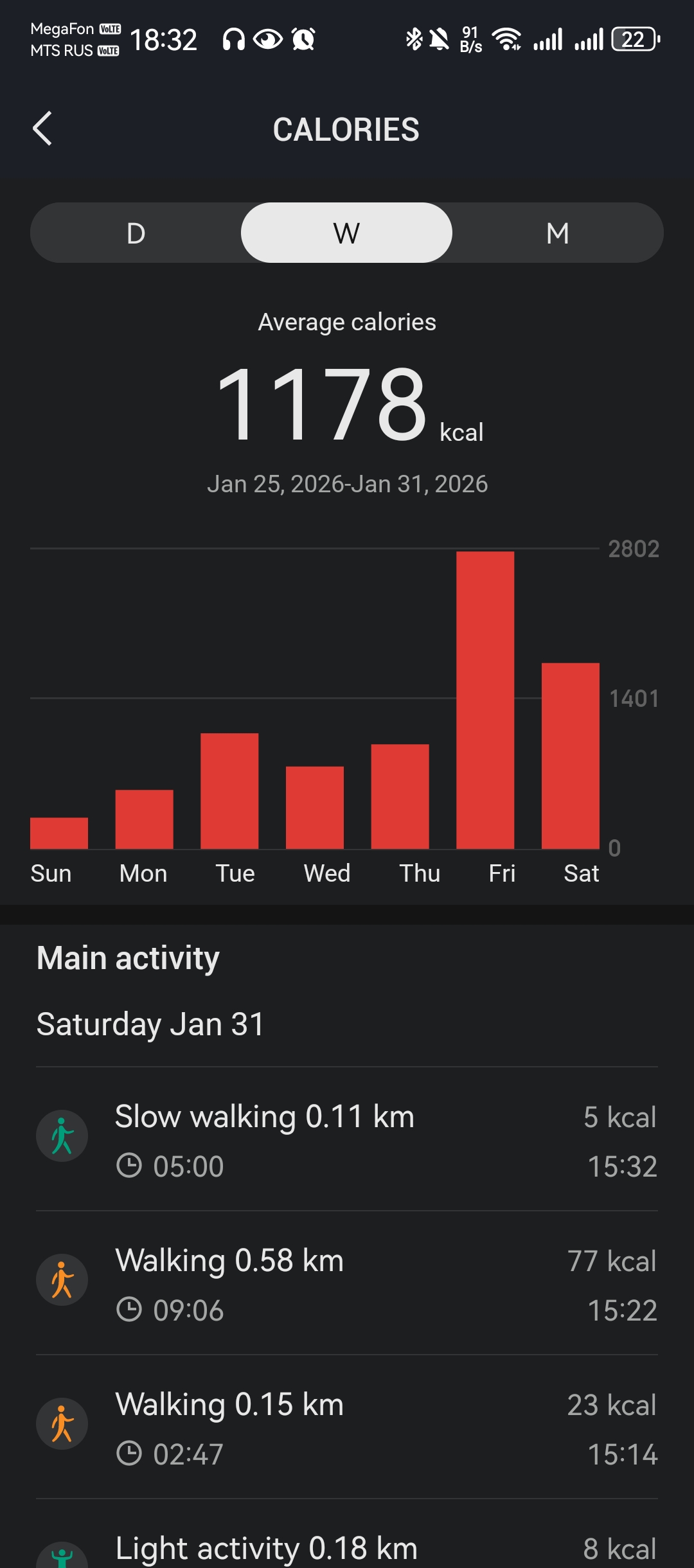Switch to the M monthly view

pyautogui.click(x=557, y=233)
